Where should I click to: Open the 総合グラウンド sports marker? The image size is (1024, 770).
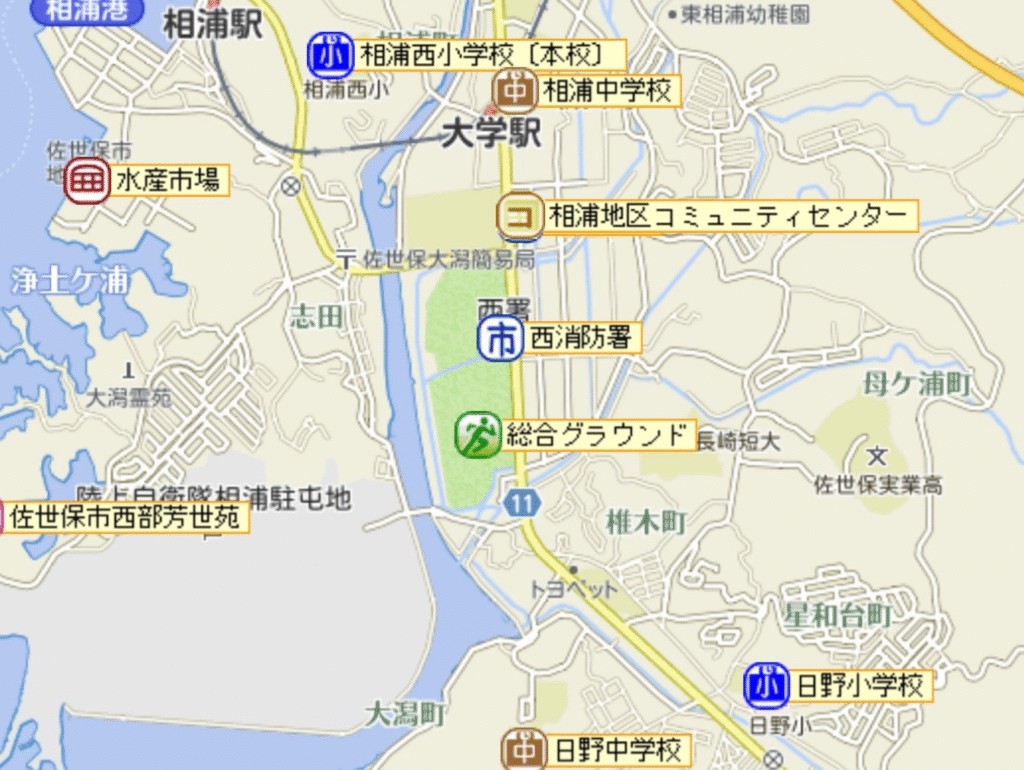(x=478, y=436)
